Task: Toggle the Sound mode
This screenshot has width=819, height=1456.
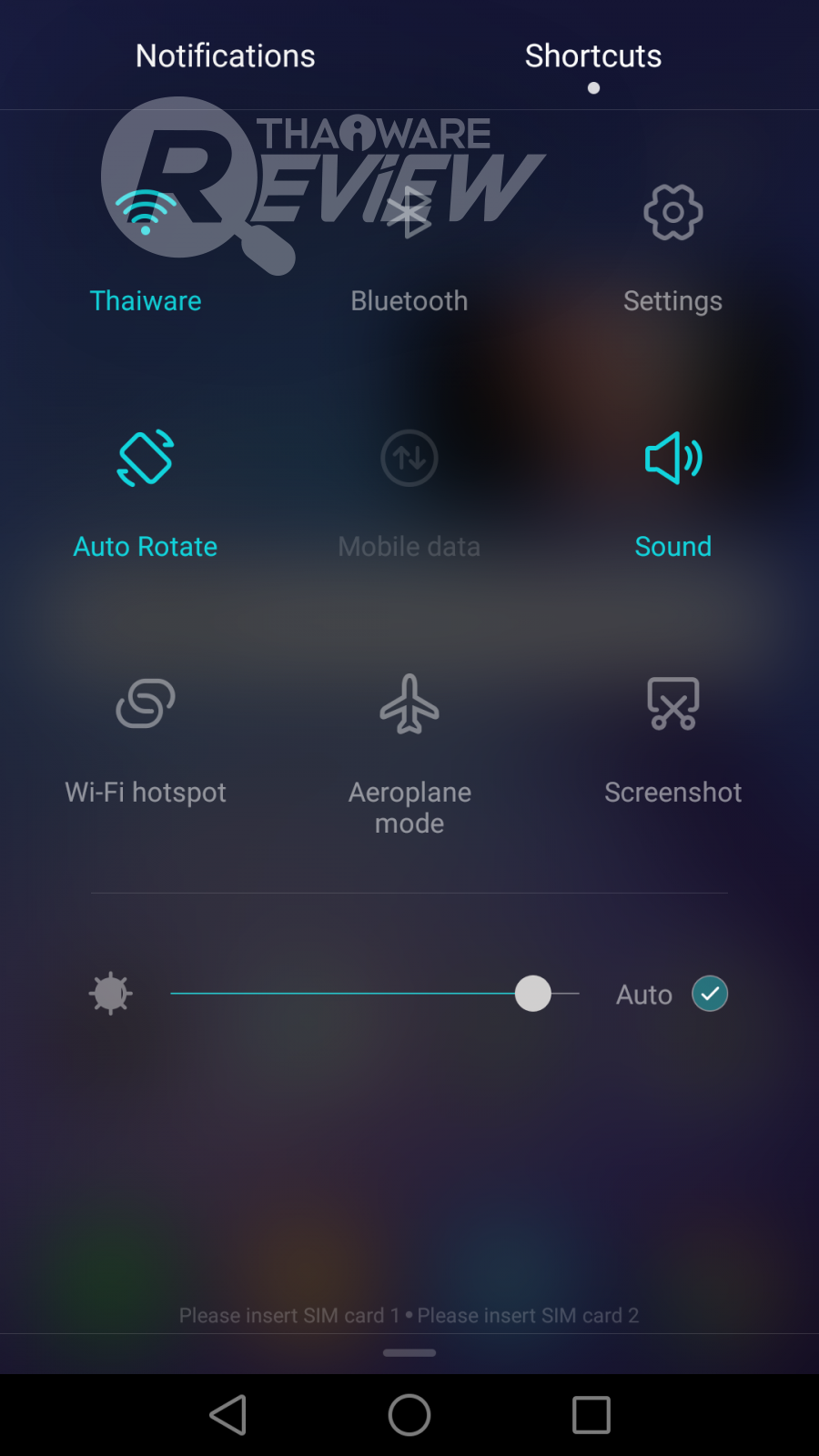Action: [672, 459]
